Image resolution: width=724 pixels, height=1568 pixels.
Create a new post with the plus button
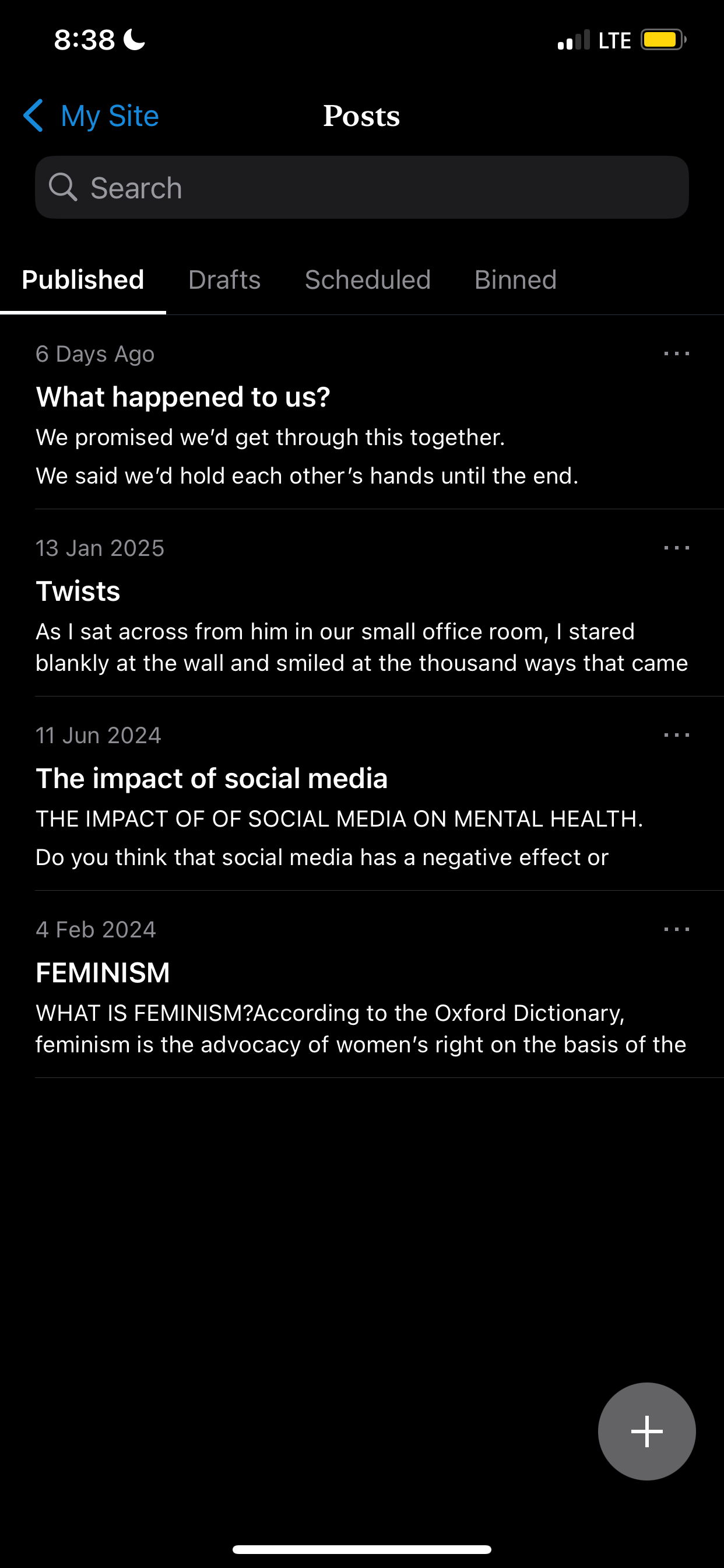pyautogui.click(x=646, y=1431)
